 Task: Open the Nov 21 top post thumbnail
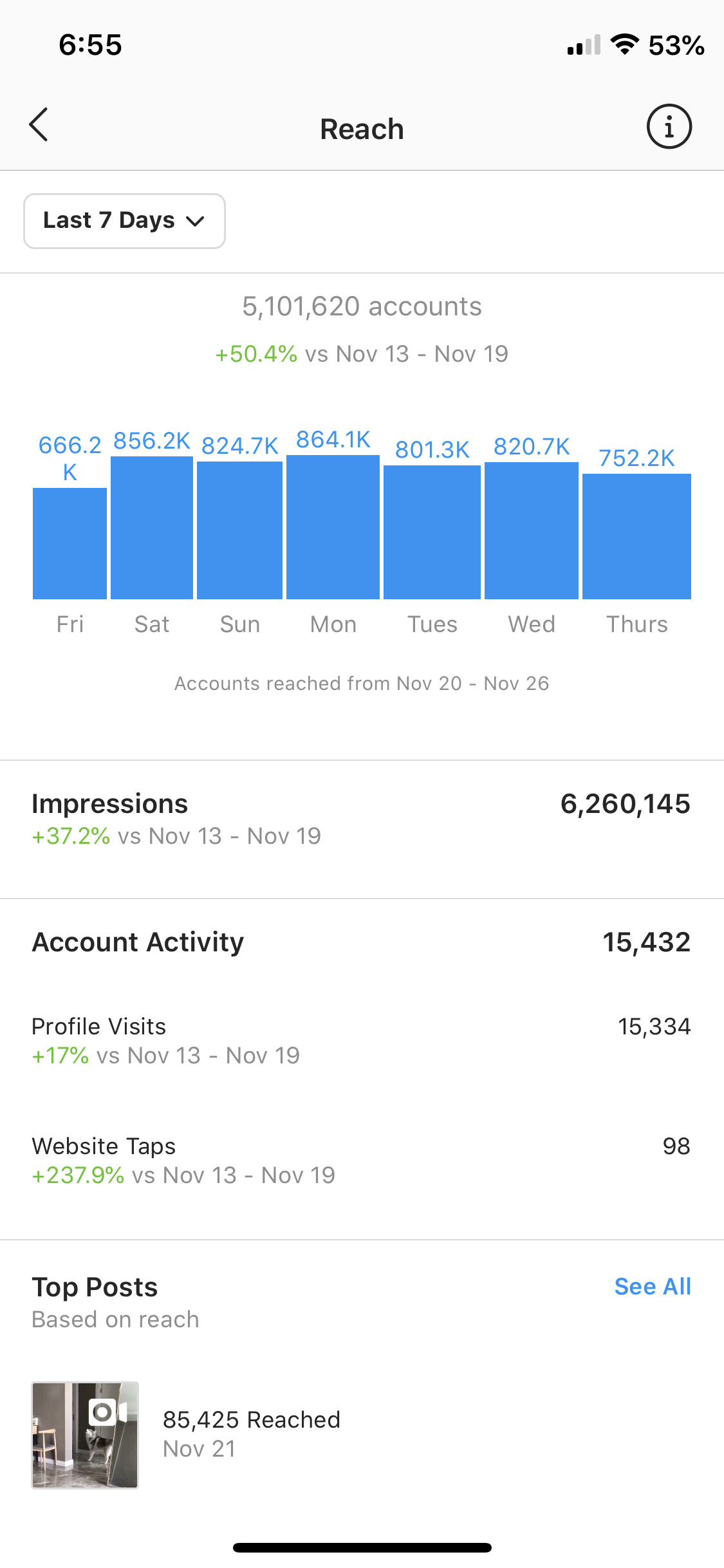85,1435
